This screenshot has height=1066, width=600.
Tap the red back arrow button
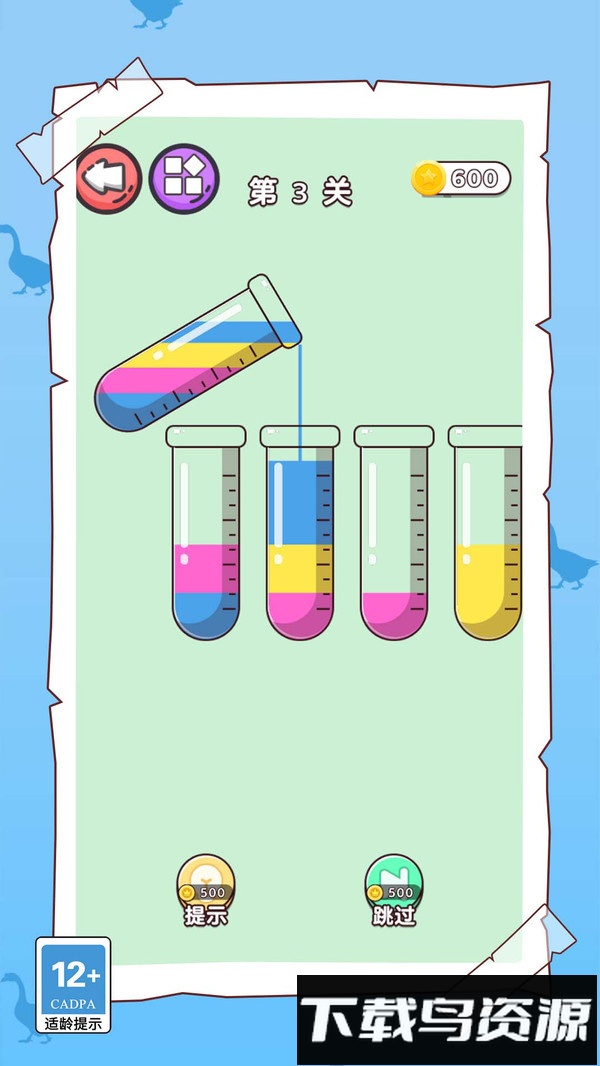(x=108, y=180)
